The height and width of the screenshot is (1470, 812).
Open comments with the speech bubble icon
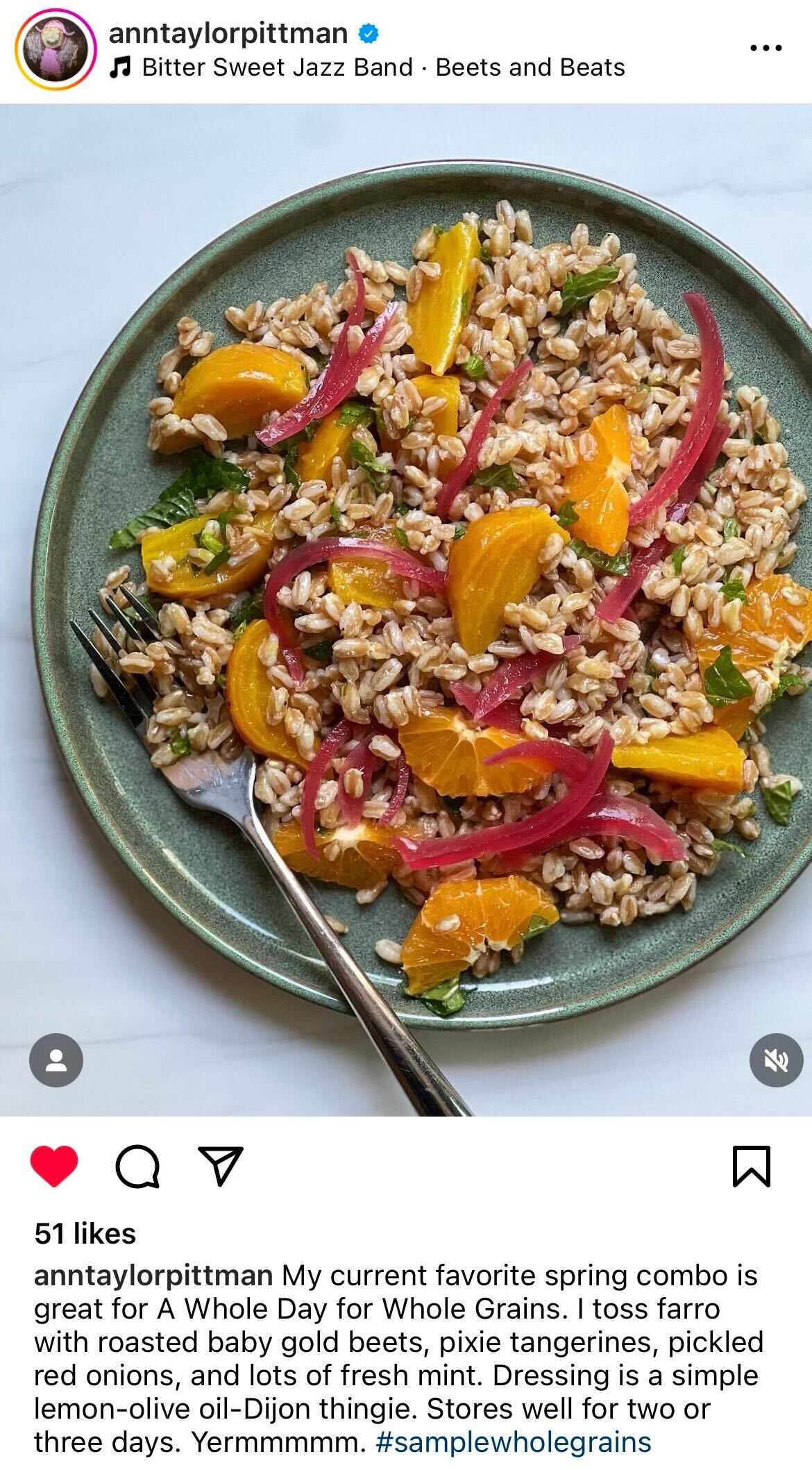(x=137, y=1167)
